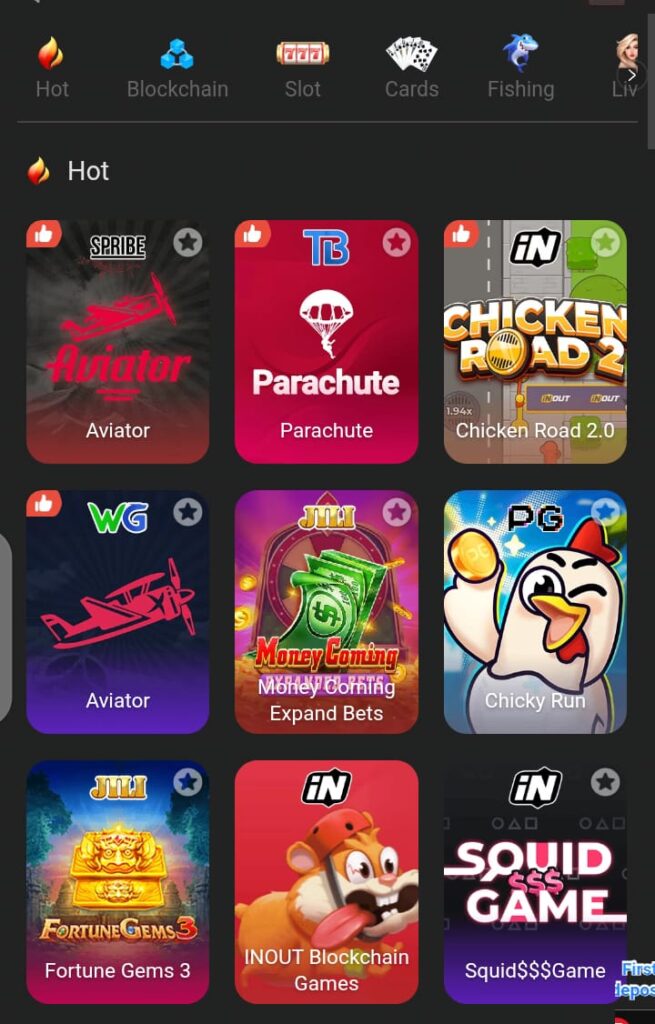
Task: Switch to the Cards category
Action: pos(412,68)
